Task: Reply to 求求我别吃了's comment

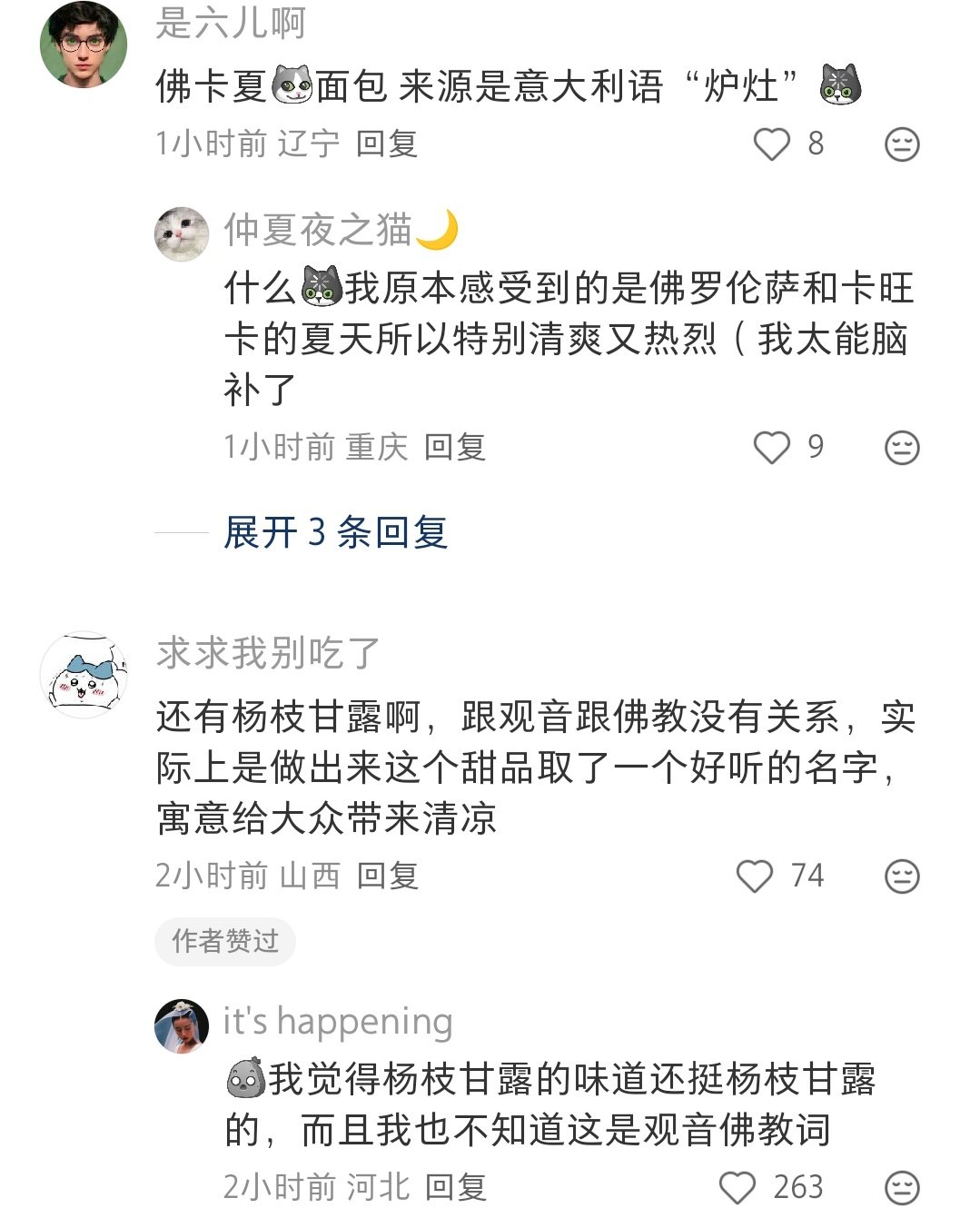Action: tap(387, 876)
